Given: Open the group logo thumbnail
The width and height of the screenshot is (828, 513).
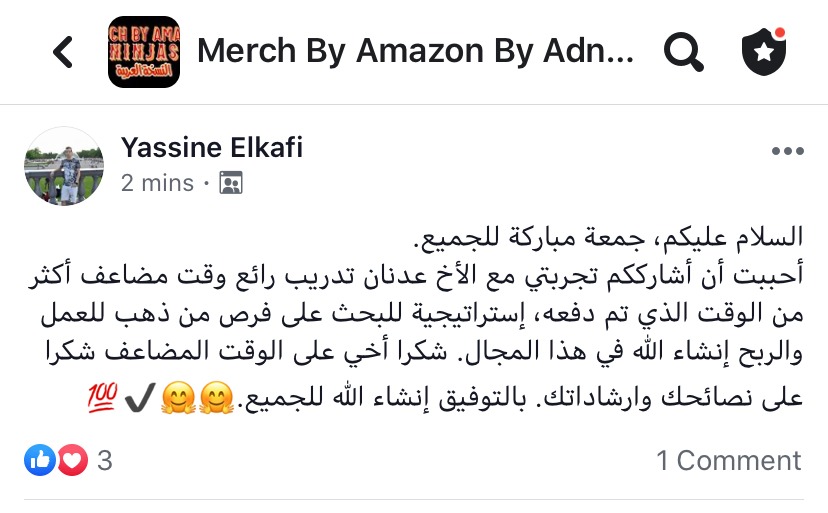Looking at the screenshot, I should pos(143,52).
